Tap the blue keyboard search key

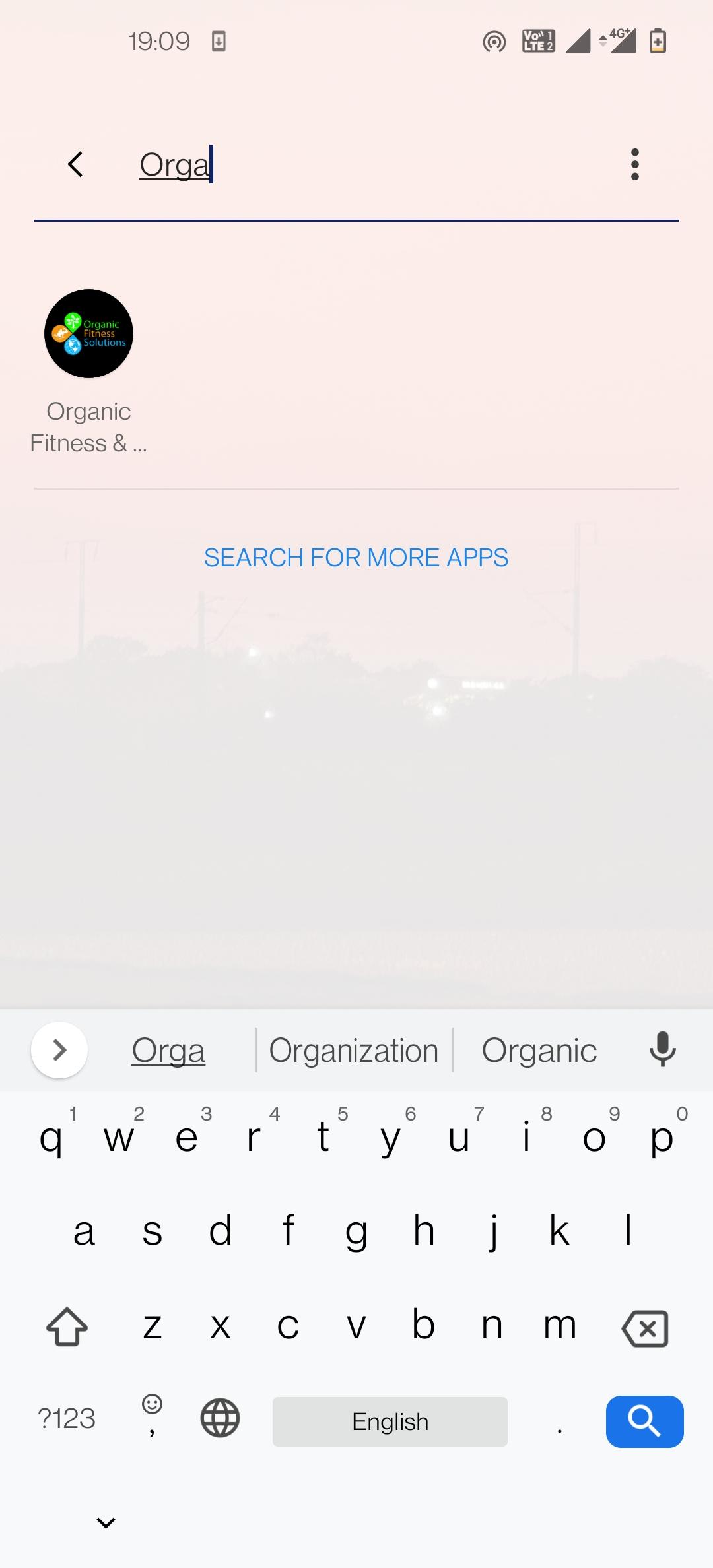point(645,1421)
